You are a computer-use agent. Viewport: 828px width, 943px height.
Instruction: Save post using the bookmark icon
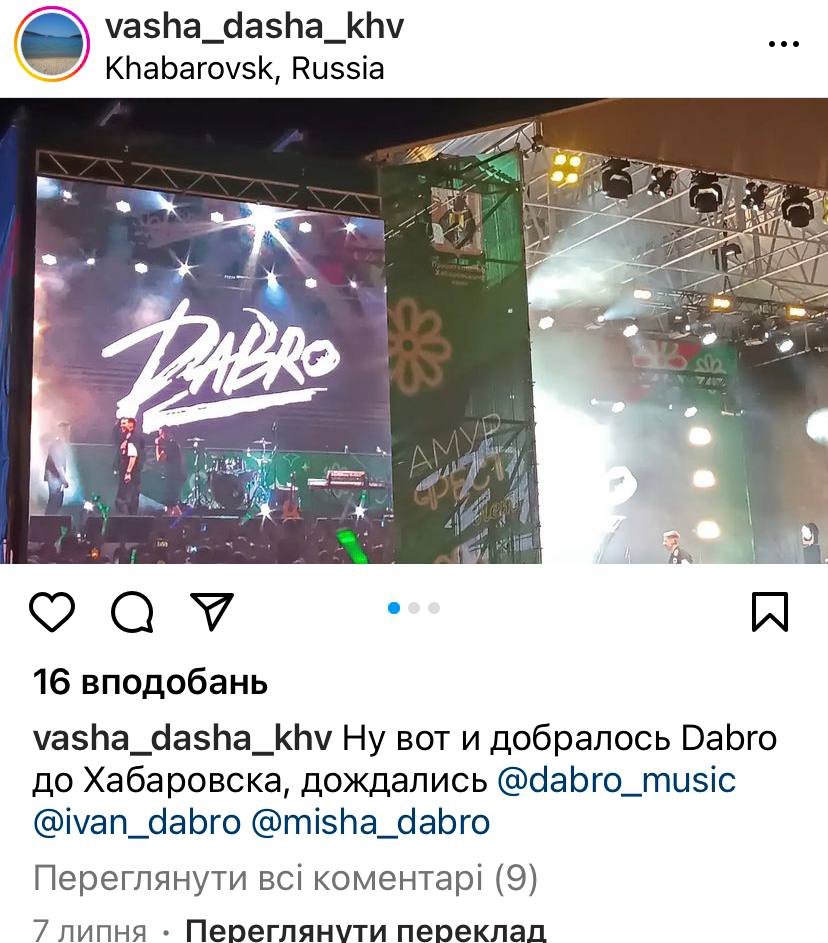pyautogui.click(x=770, y=611)
